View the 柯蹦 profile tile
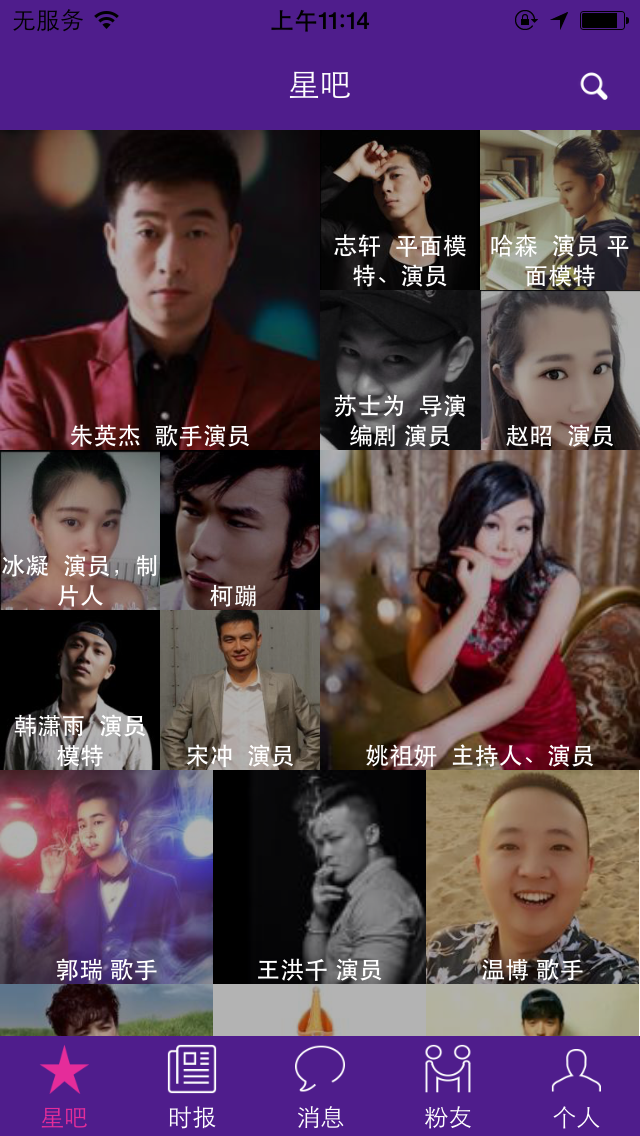This screenshot has height=1136, width=640. click(240, 530)
